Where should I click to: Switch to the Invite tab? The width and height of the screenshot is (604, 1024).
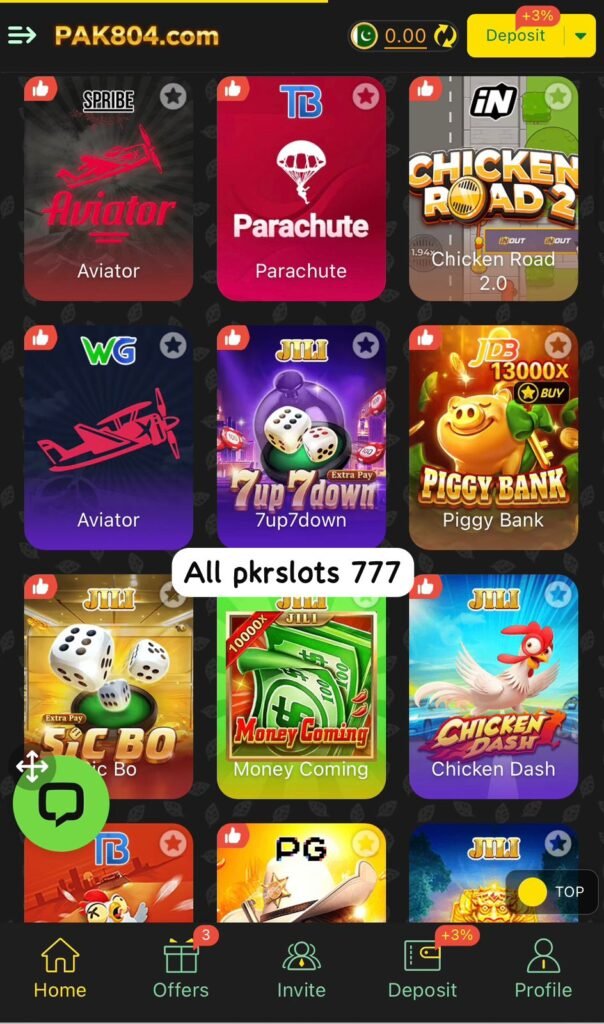pyautogui.click(x=301, y=968)
